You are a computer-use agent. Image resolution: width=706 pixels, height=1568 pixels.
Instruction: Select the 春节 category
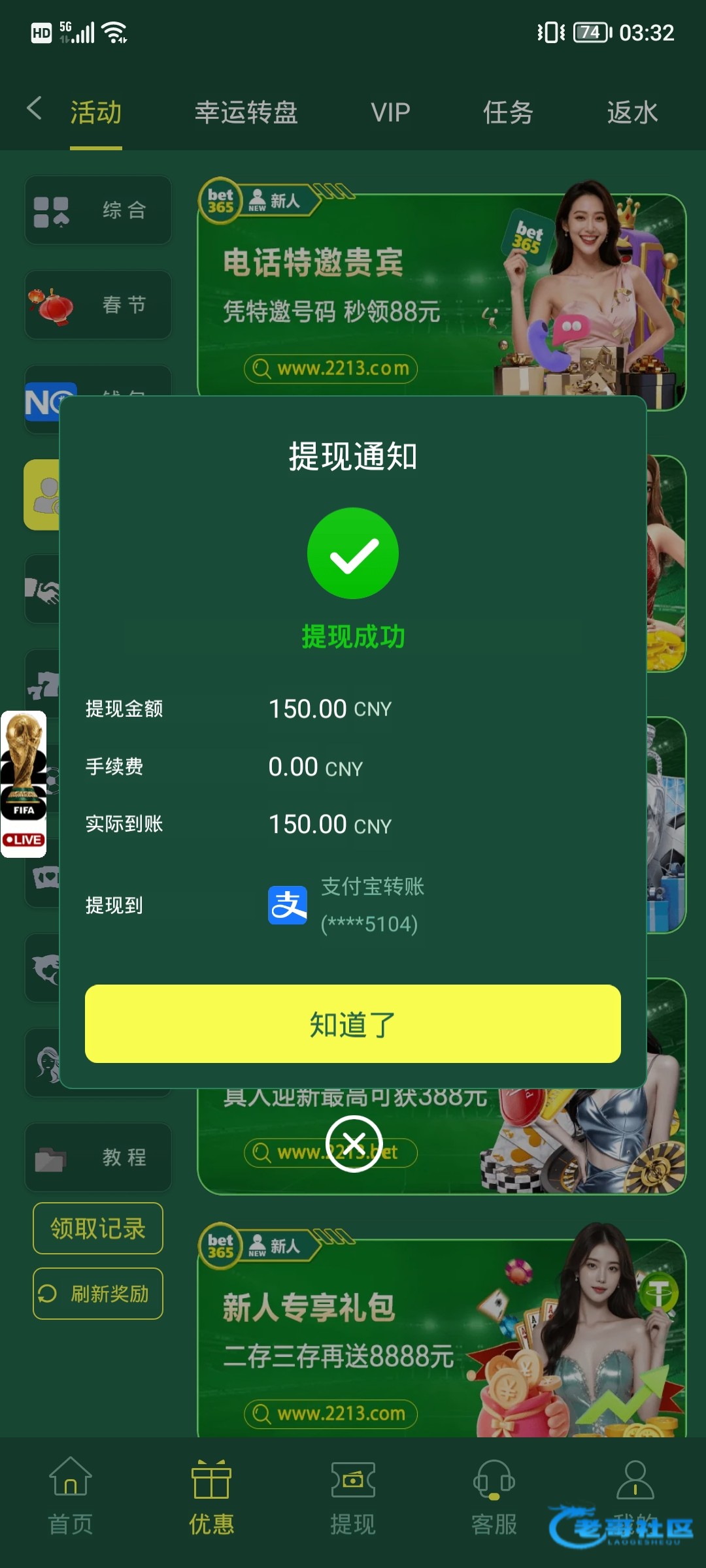point(98,304)
